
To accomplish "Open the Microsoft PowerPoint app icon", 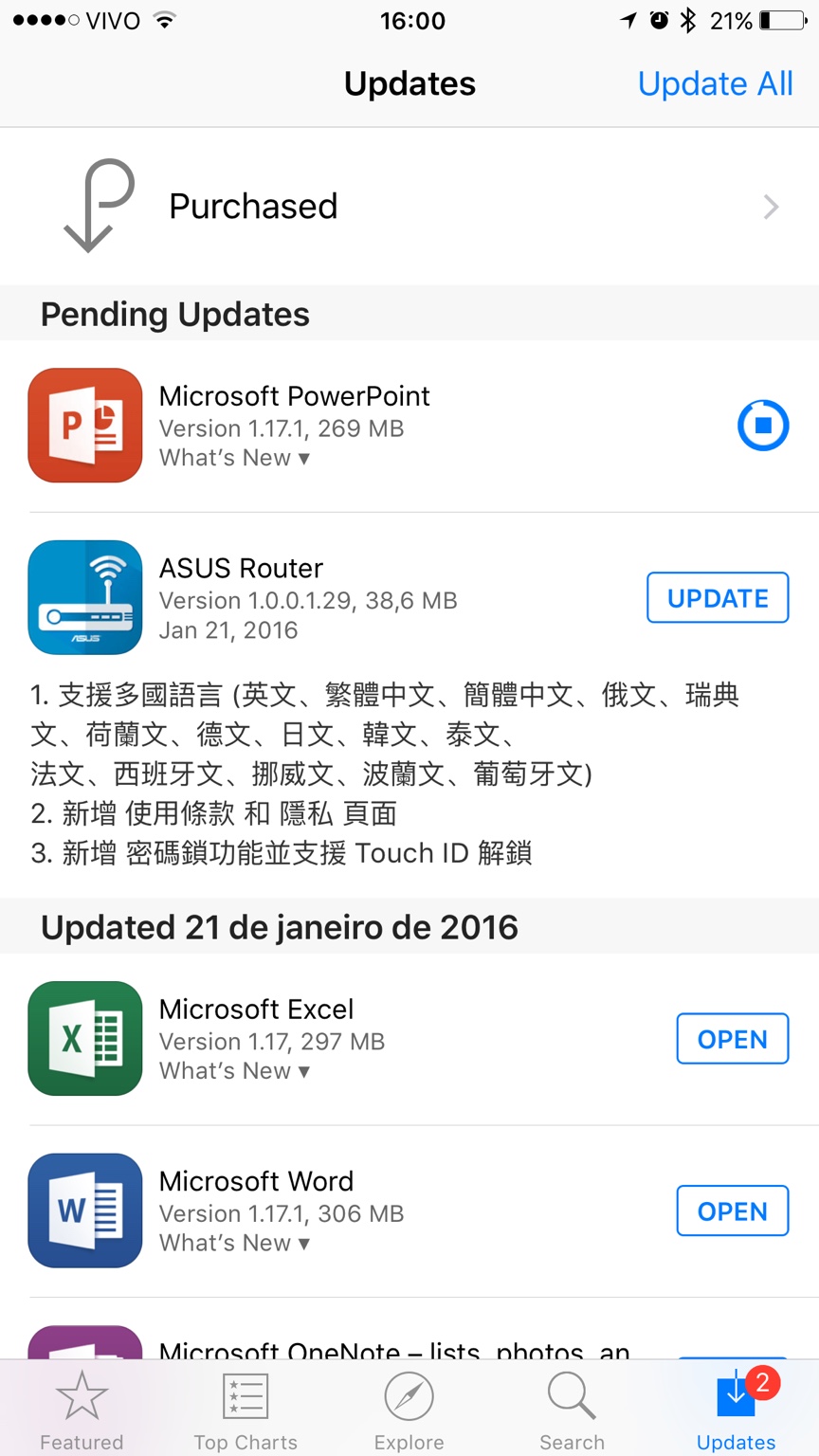I will (x=85, y=426).
